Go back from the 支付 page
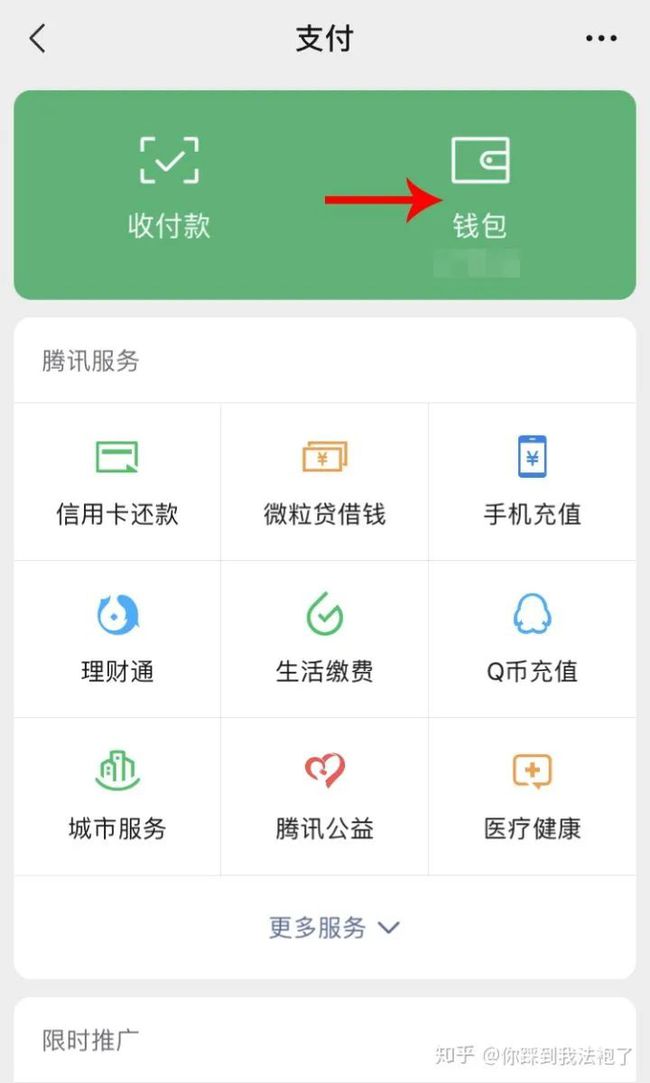 coord(38,39)
